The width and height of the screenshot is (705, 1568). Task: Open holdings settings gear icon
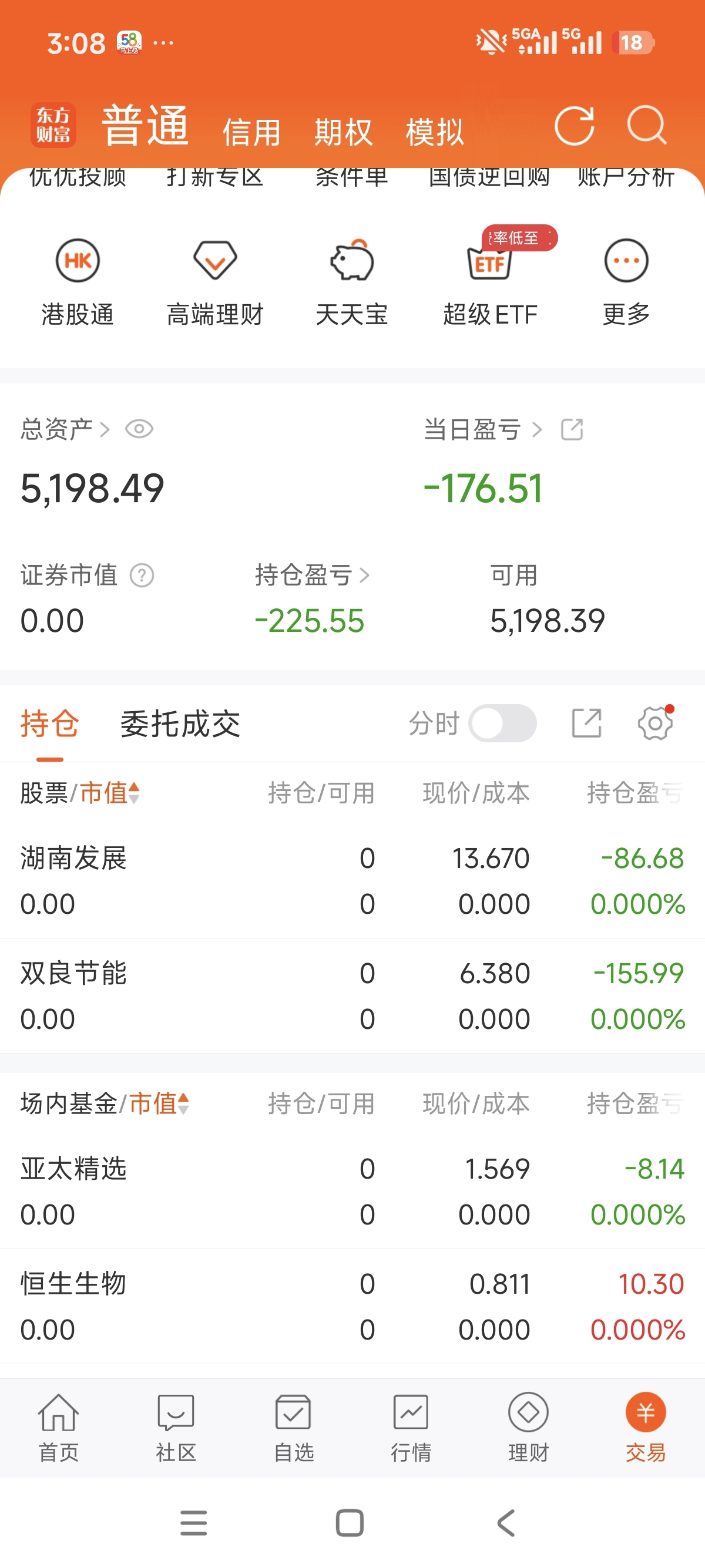(655, 723)
